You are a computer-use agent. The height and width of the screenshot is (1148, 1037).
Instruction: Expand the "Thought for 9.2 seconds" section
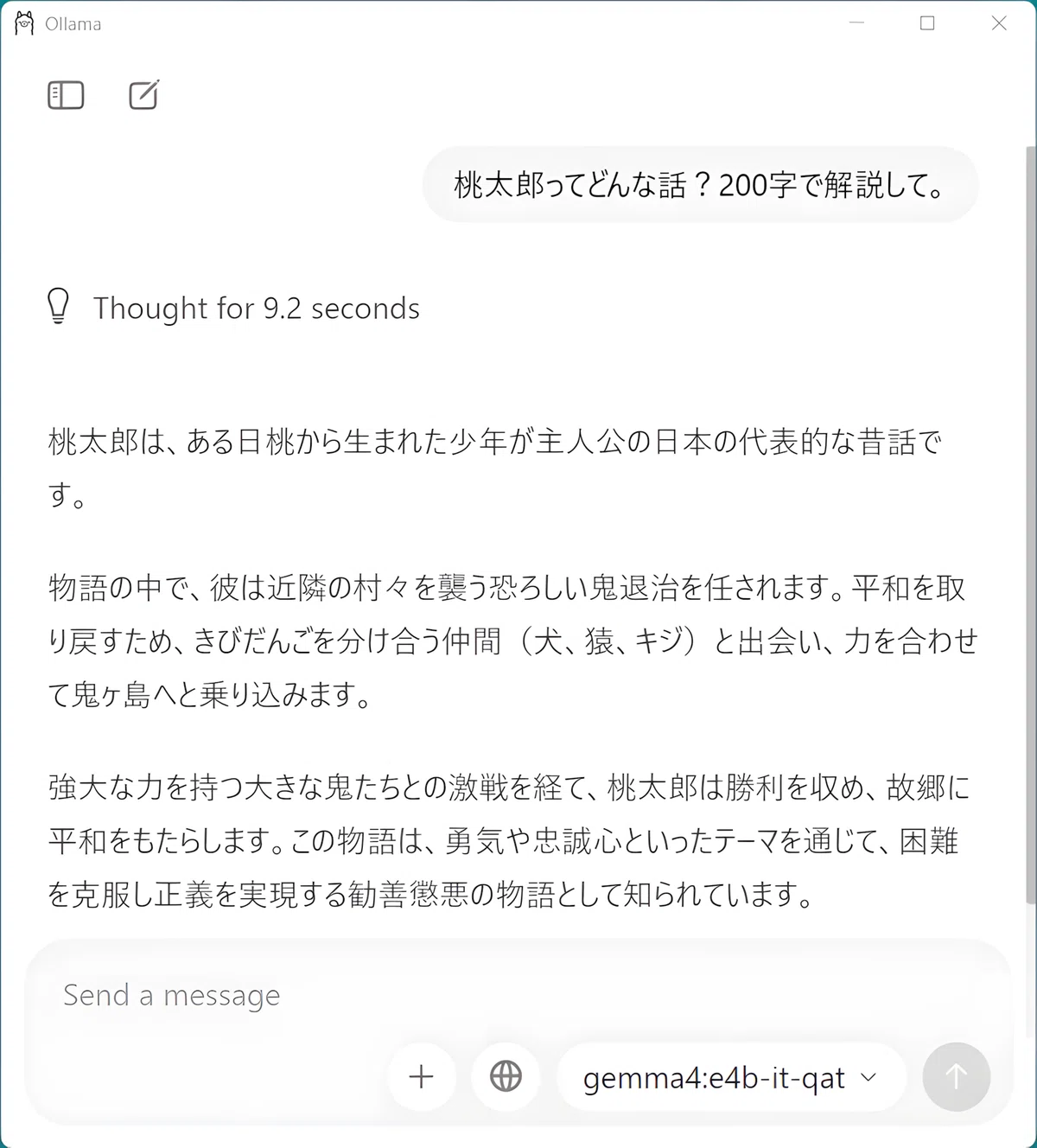232,308
